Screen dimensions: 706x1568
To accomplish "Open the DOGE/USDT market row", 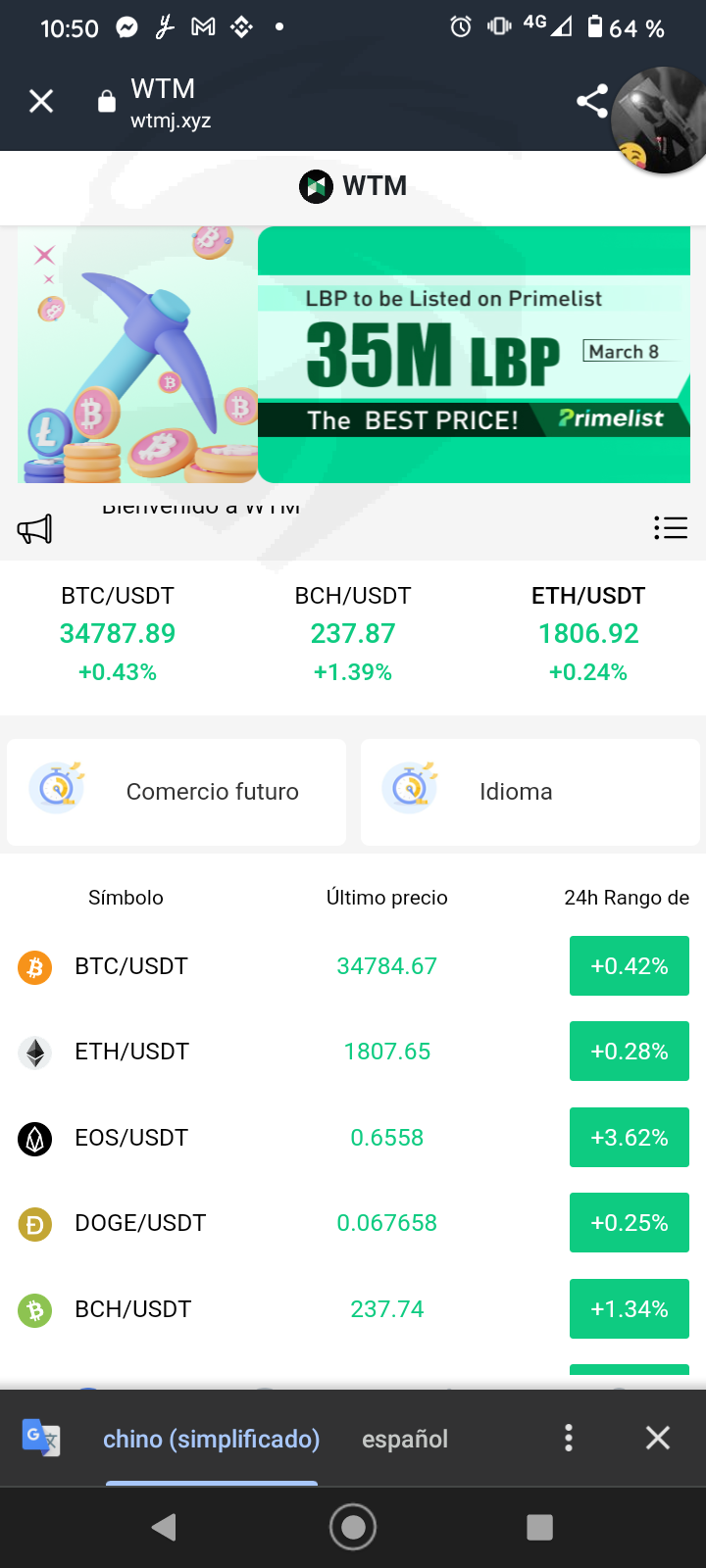I will click(353, 1223).
